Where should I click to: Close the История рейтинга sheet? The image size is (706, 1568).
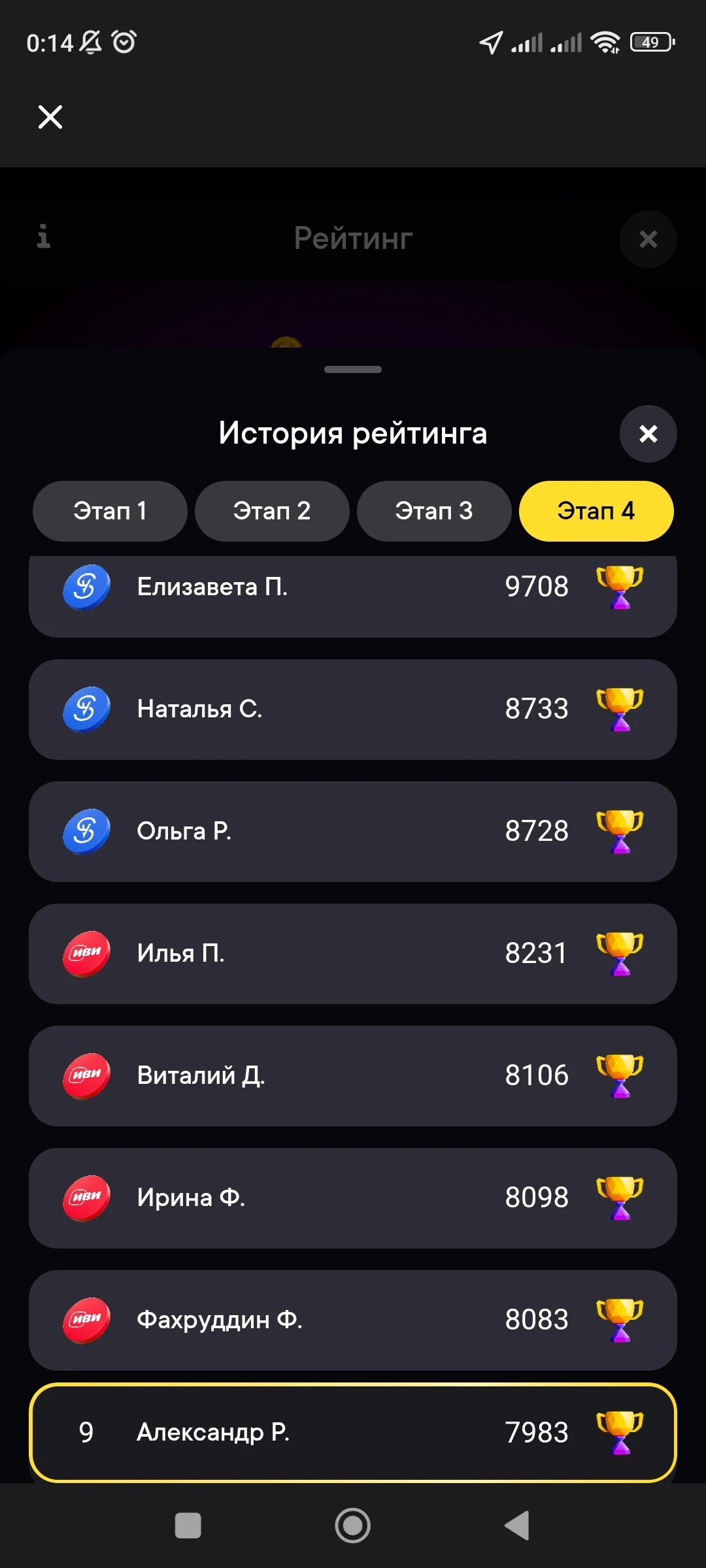click(x=648, y=434)
